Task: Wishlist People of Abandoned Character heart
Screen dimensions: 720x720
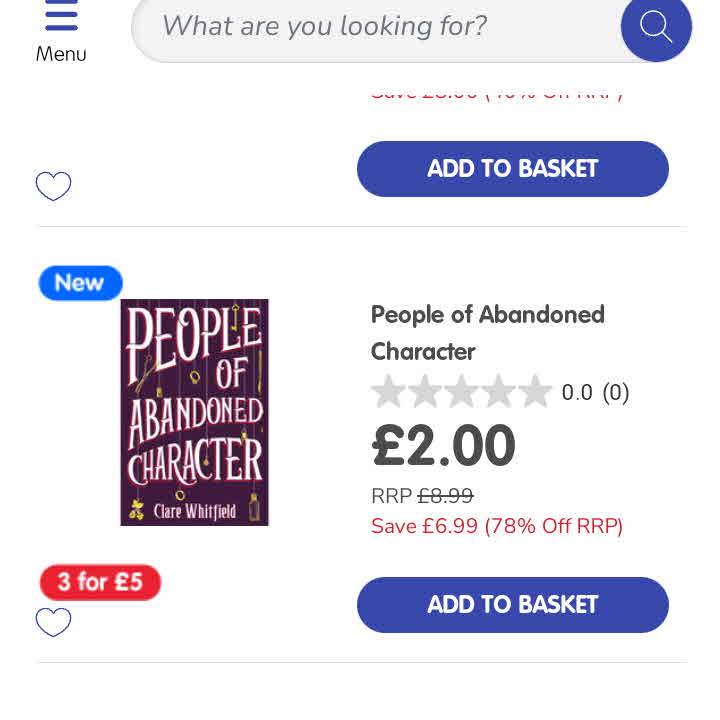Action: [54, 622]
